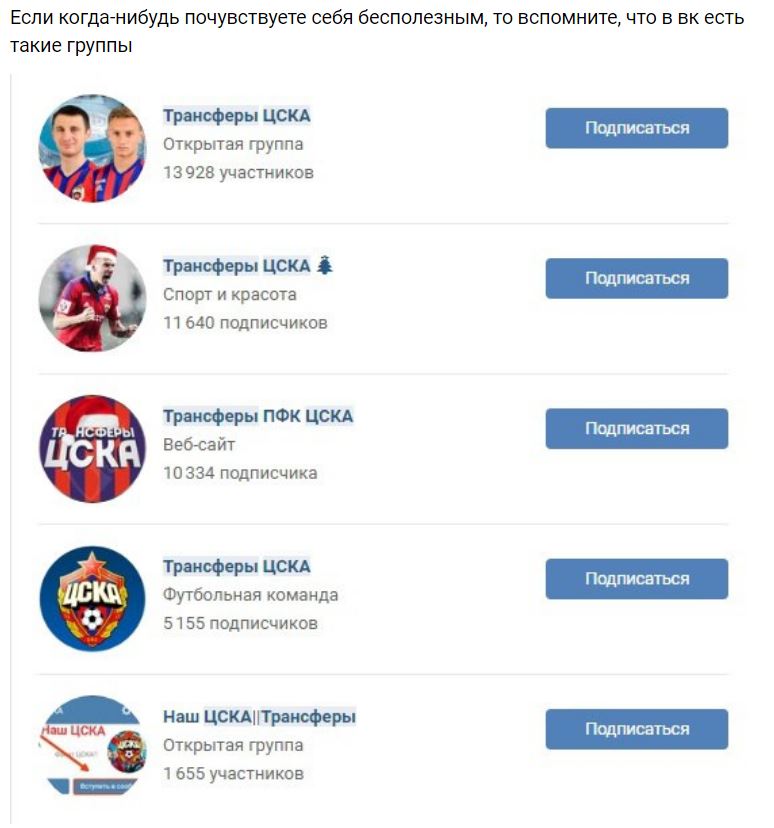Subscribe to Трансферы ЦСКА with 13 928 участников
Screen dimensions: 774x828
click(x=636, y=128)
